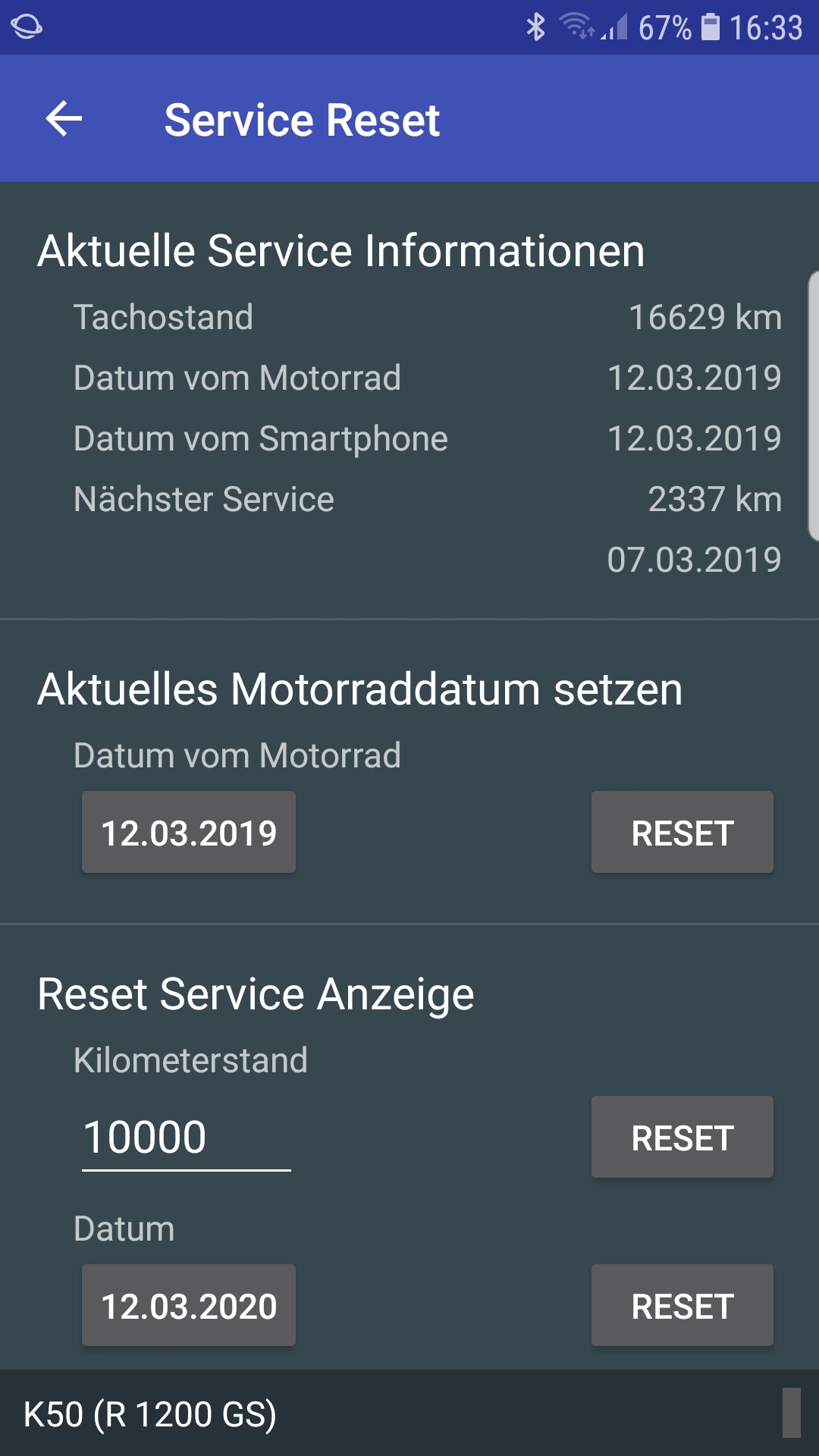Tap RESET next to the 12.03.2020 date
Viewport: 819px width, 1456px height.
(682, 1305)
